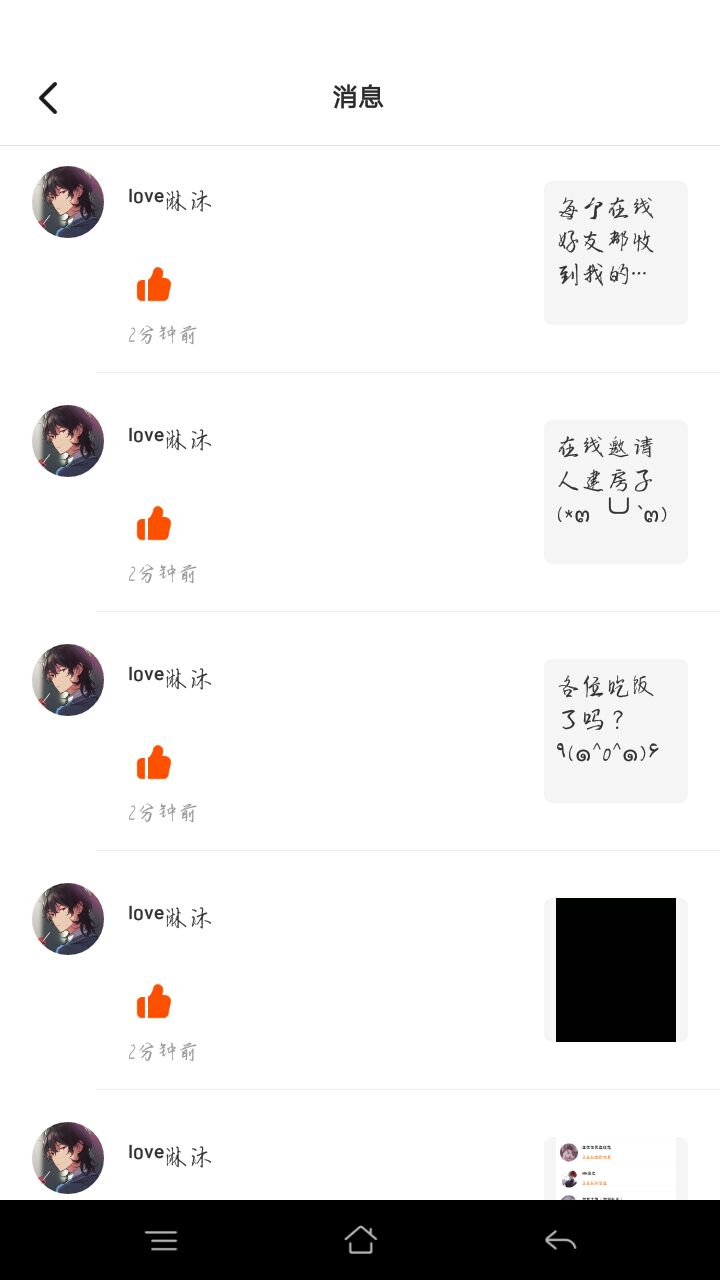Tap the system home button
Image resolution: width=720 pixels, height=1280 pixels.
(360, 1240)
